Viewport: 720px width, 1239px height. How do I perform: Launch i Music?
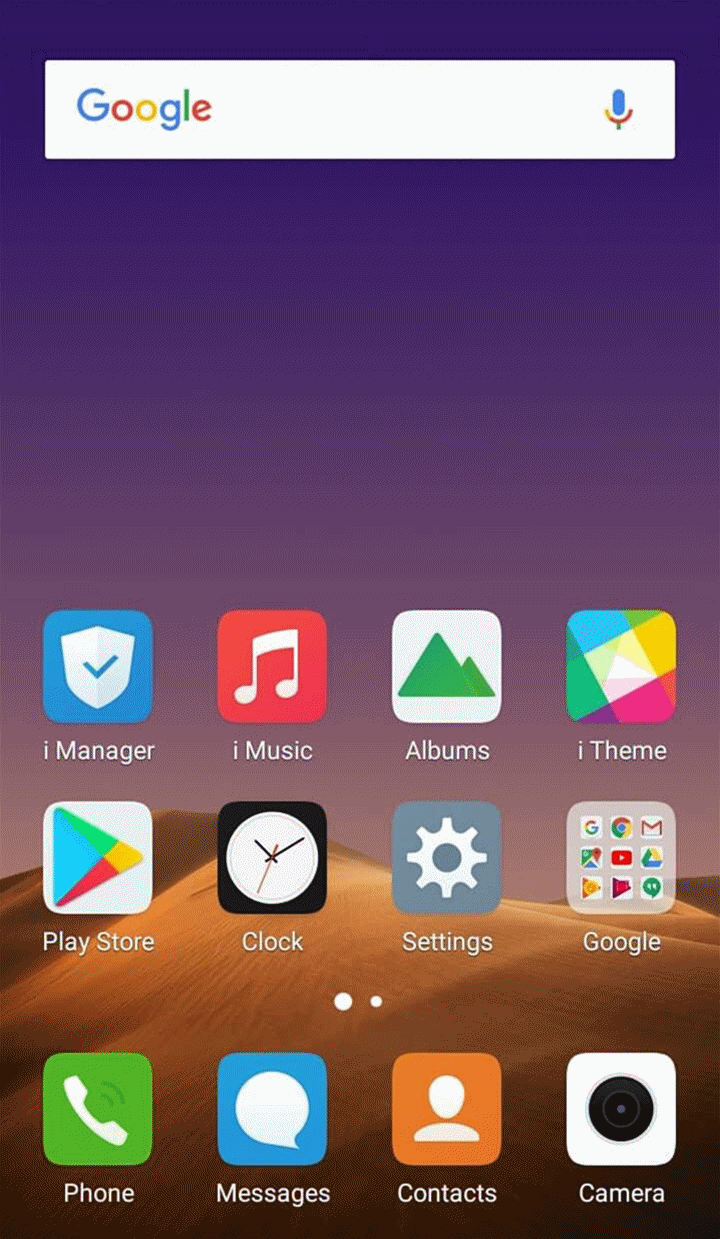click(x=272, y=666)
